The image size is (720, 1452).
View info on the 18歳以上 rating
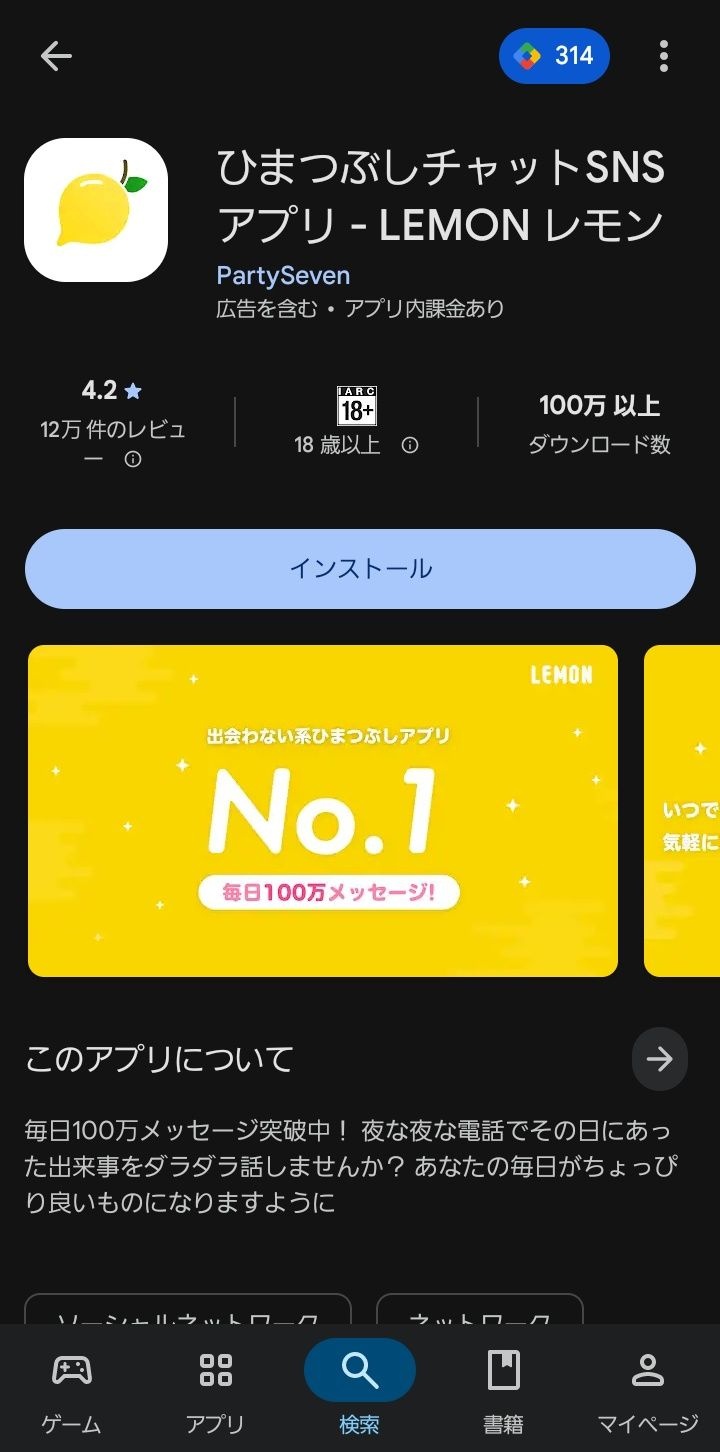(410, 446)
